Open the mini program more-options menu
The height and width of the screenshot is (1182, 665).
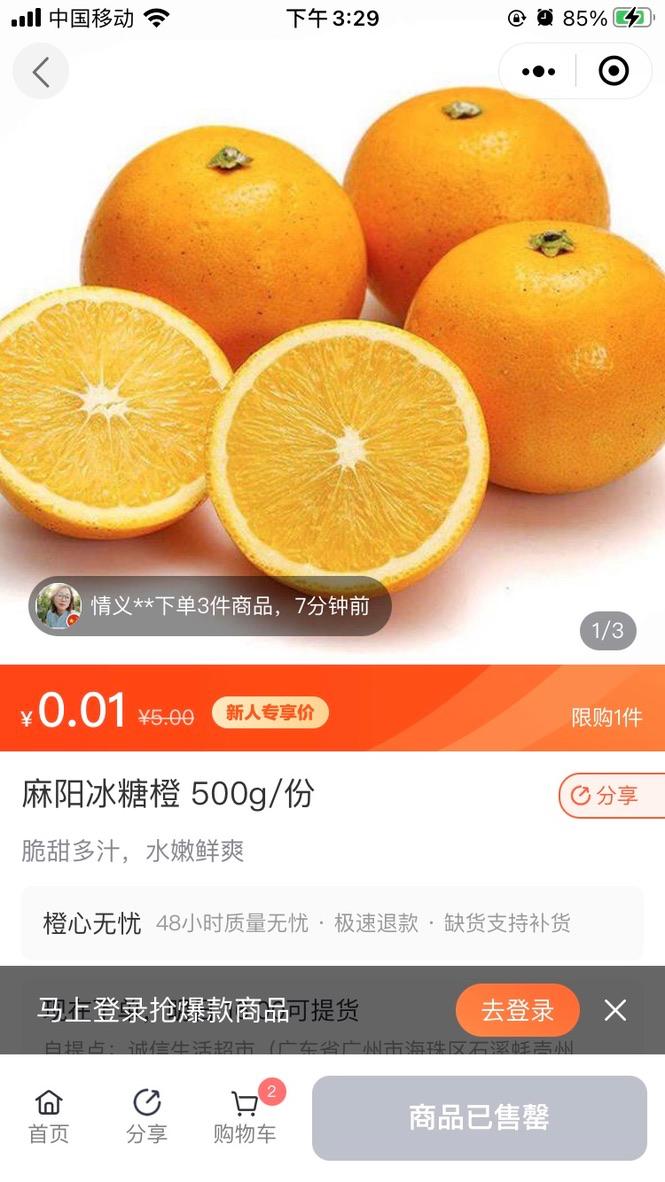click(x=538, y=71)
